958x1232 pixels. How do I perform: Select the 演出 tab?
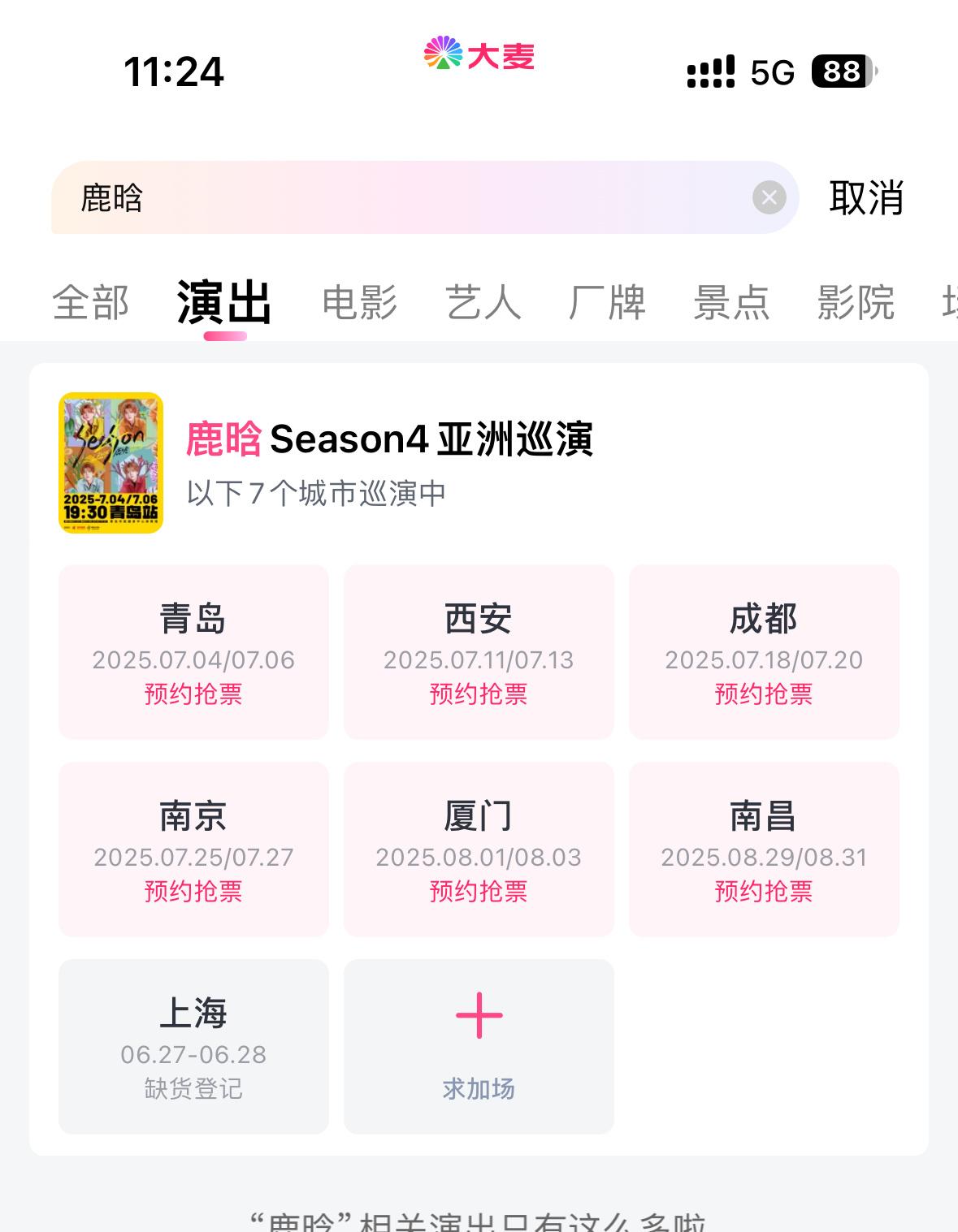pos(224,303)
